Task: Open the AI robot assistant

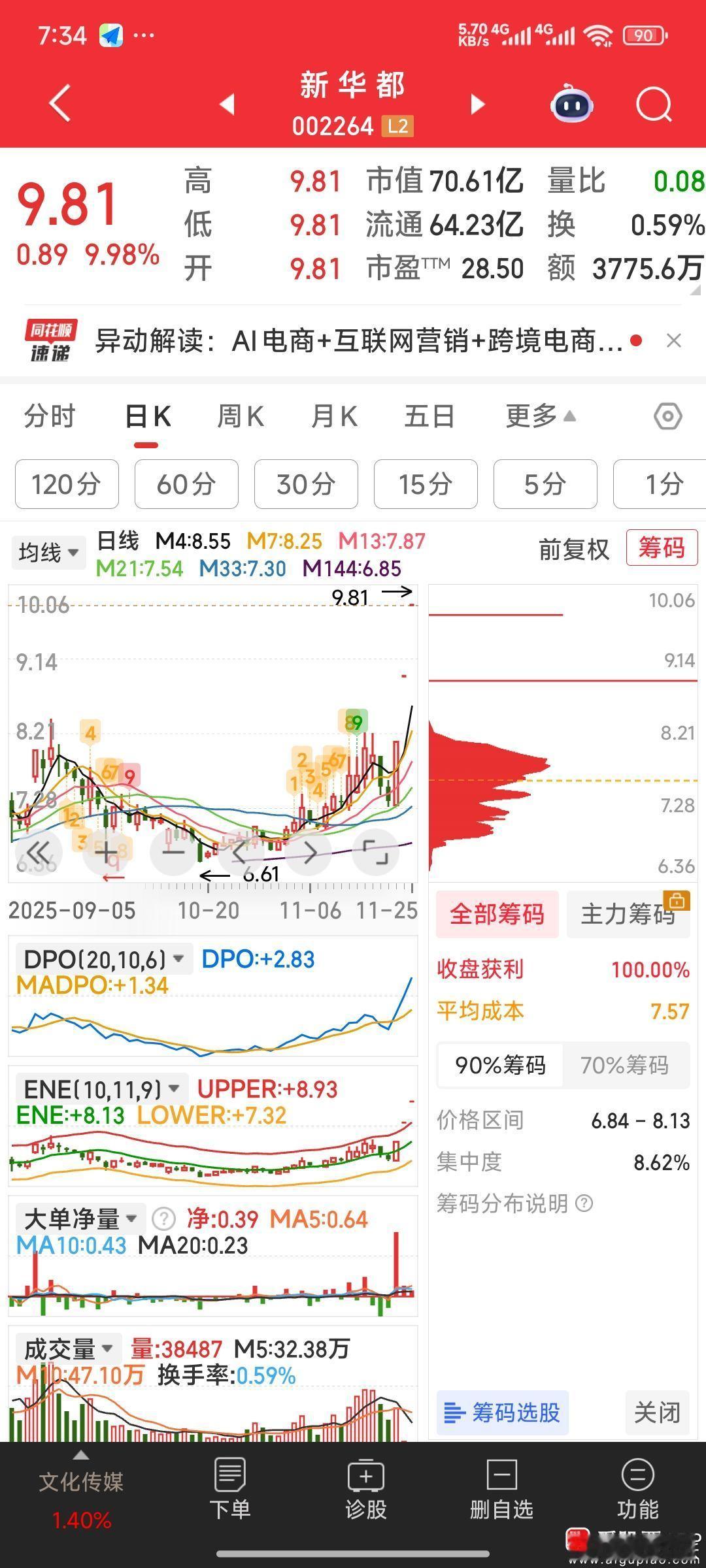Action: pyautogui.click(x=572, y=105)
